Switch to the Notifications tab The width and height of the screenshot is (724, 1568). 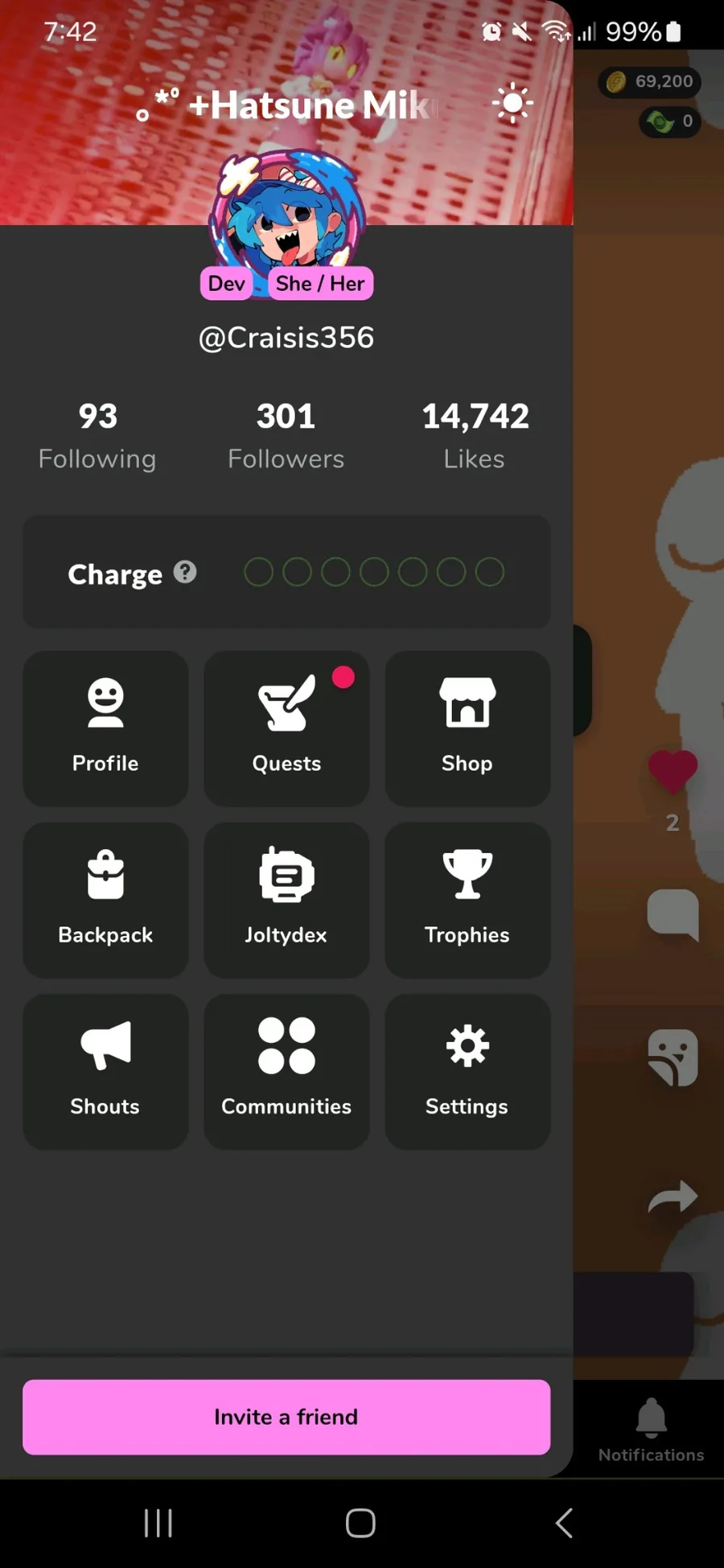point(651,1430)
